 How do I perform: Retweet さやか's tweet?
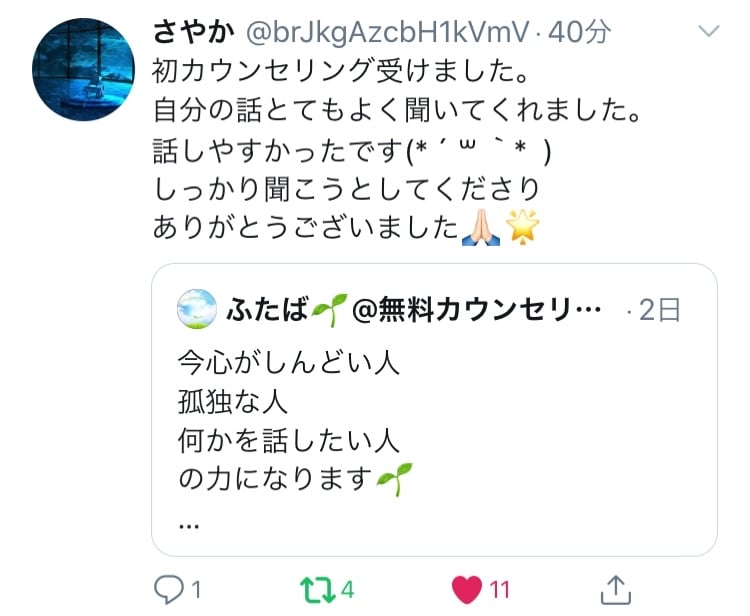[315, 589]
